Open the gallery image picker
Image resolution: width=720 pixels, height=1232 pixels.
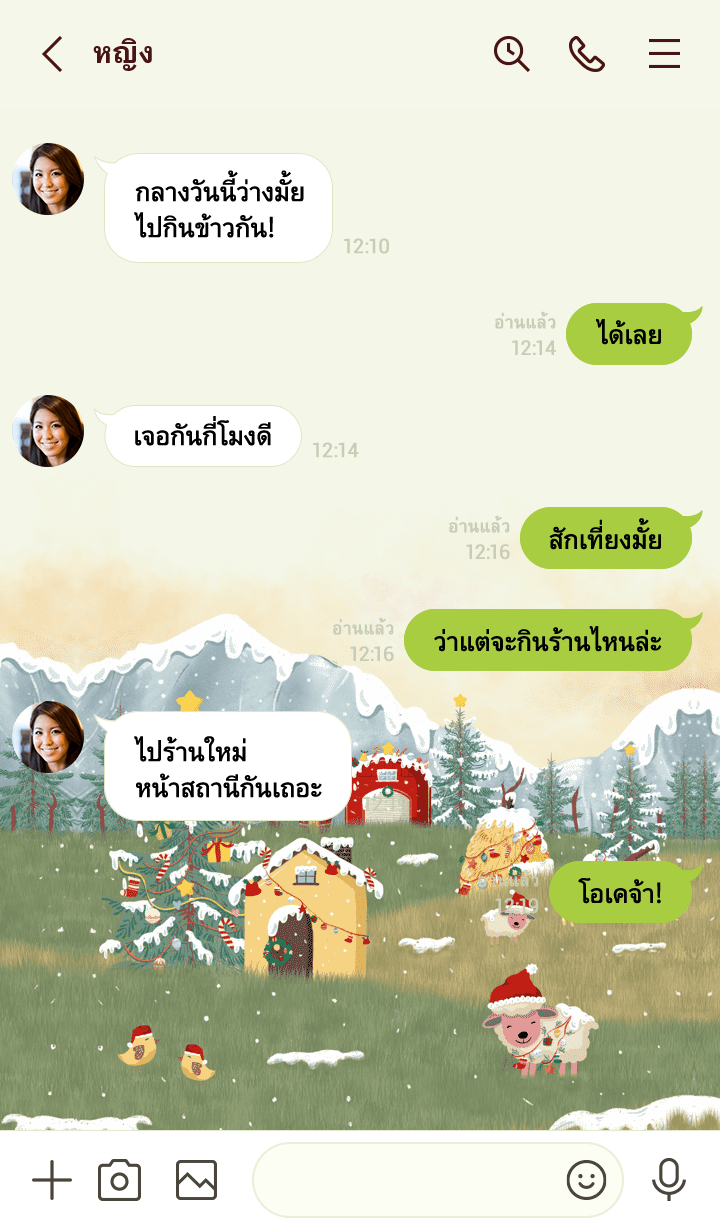pos(196,1181)
